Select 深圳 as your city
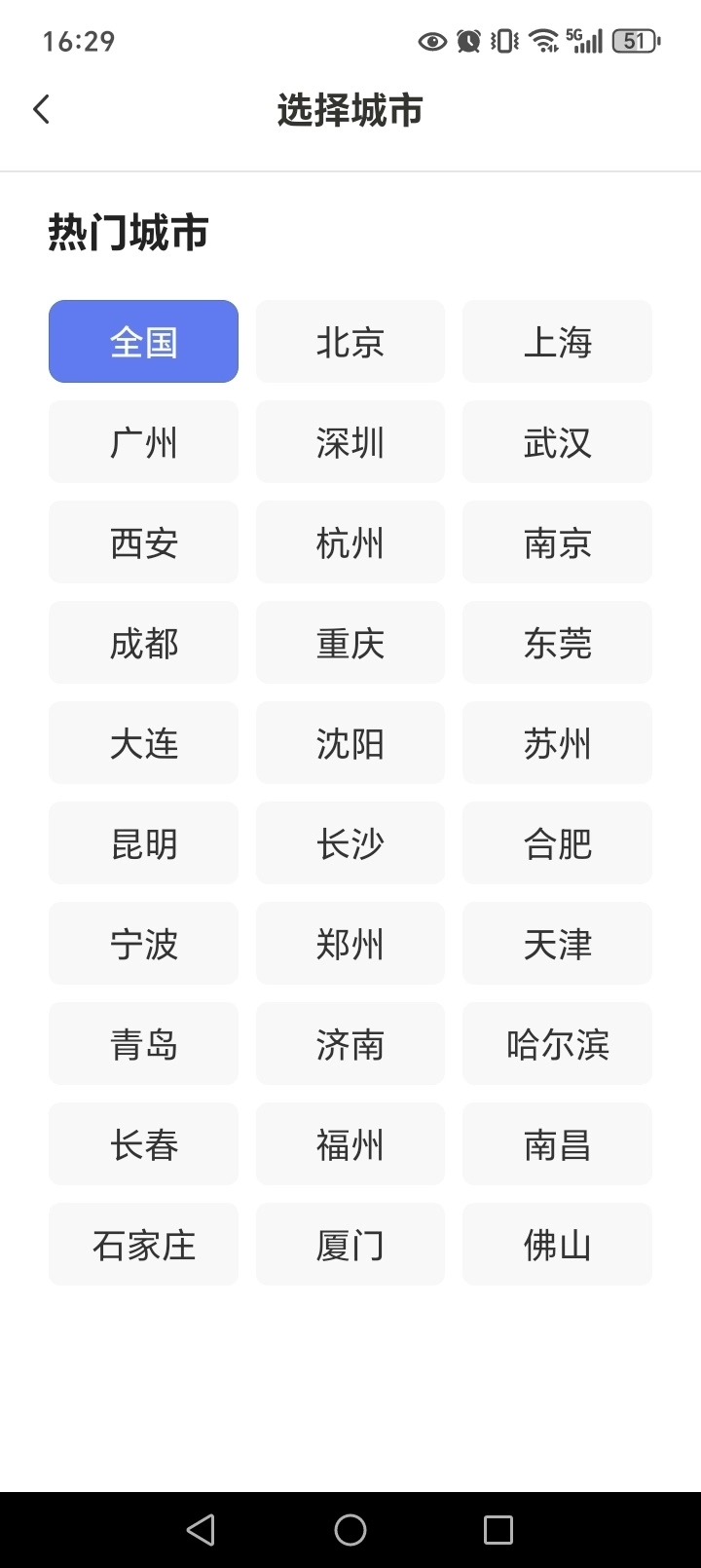Image resolution: width=701 pixels, height=1568 pixels. click(x=350, y=441)
